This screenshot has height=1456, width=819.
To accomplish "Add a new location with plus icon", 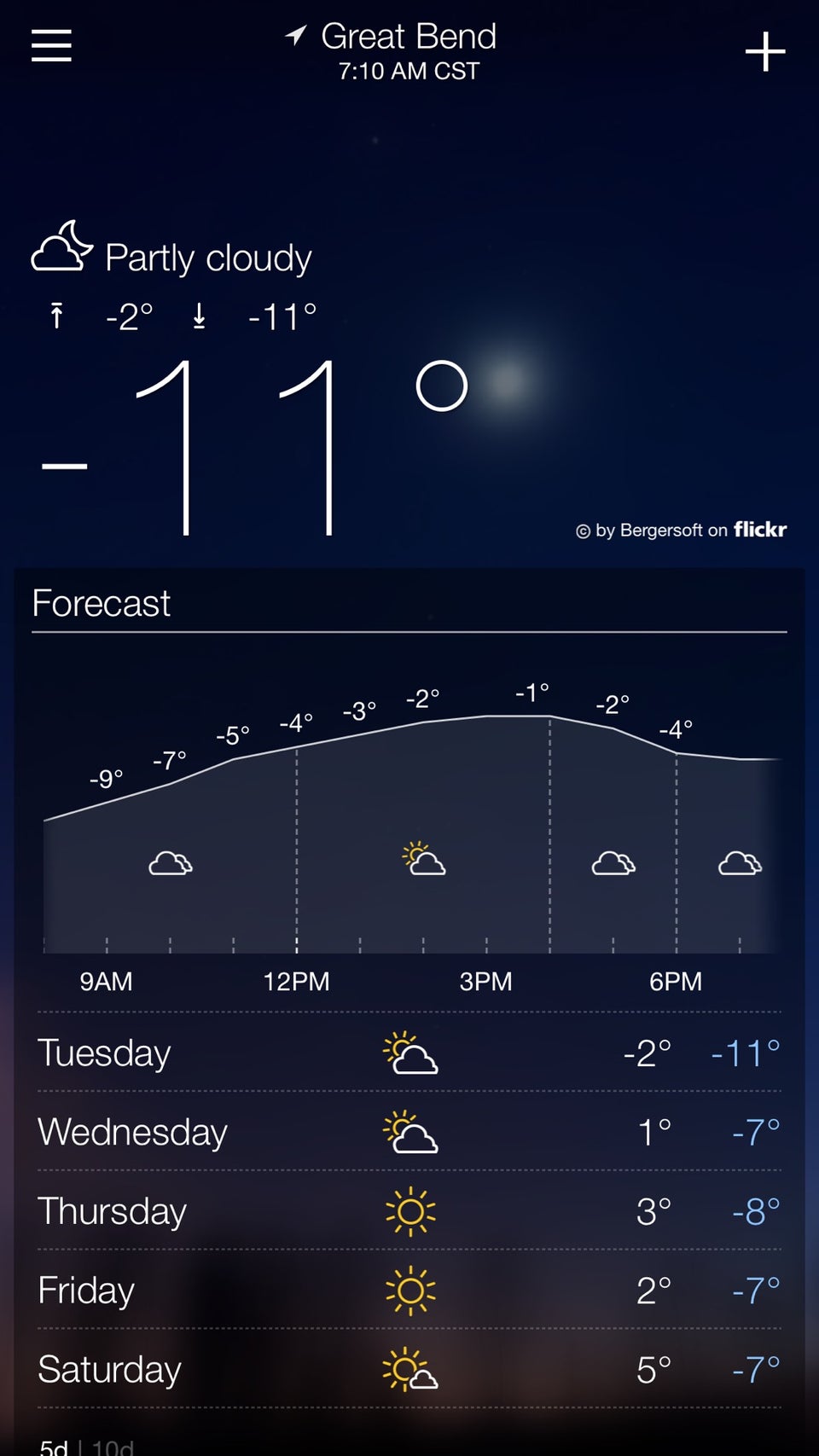I will point(764,52).
